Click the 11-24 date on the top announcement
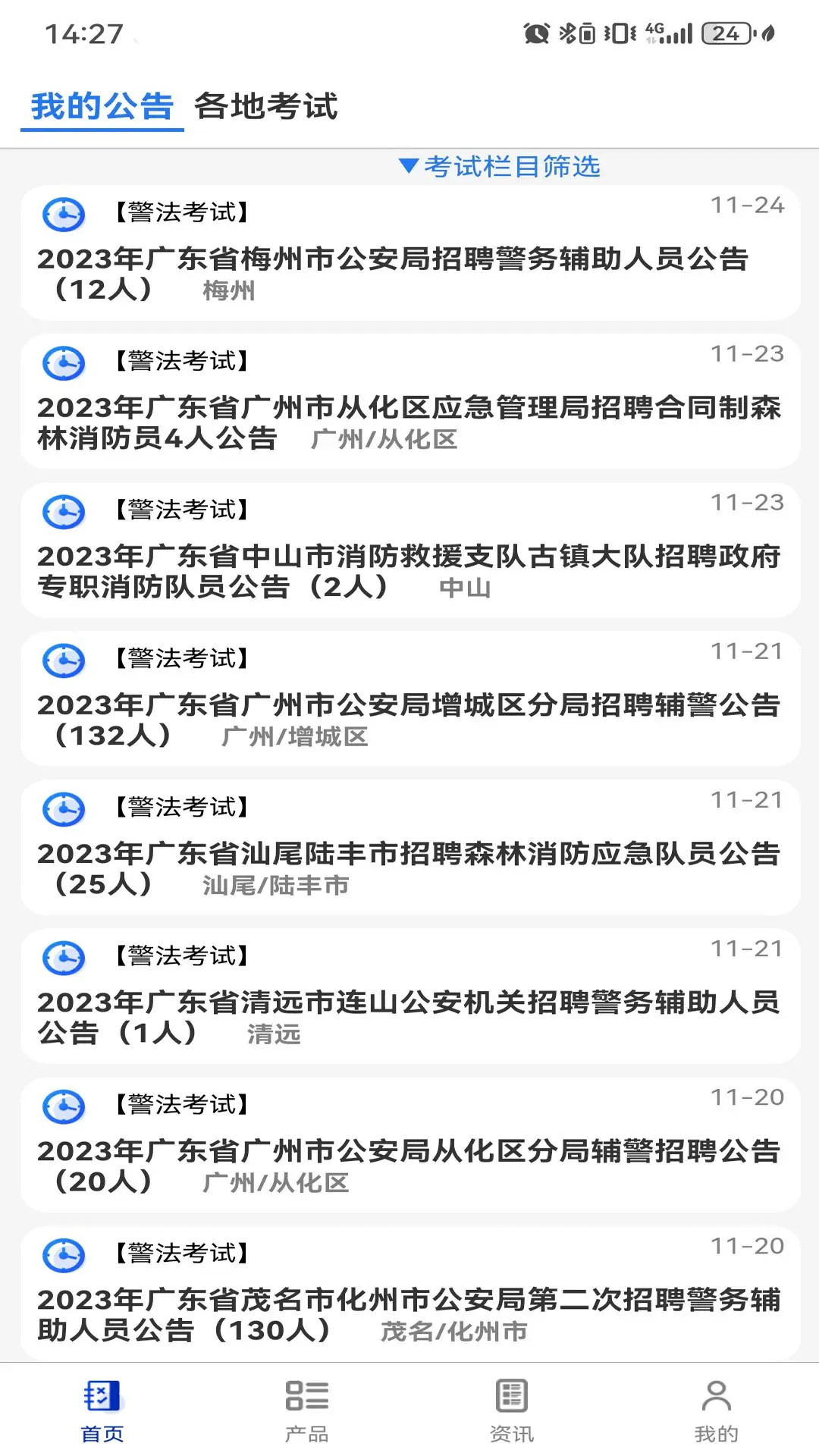The width and height of the screenshot is (819, 1456). [747, 205]
